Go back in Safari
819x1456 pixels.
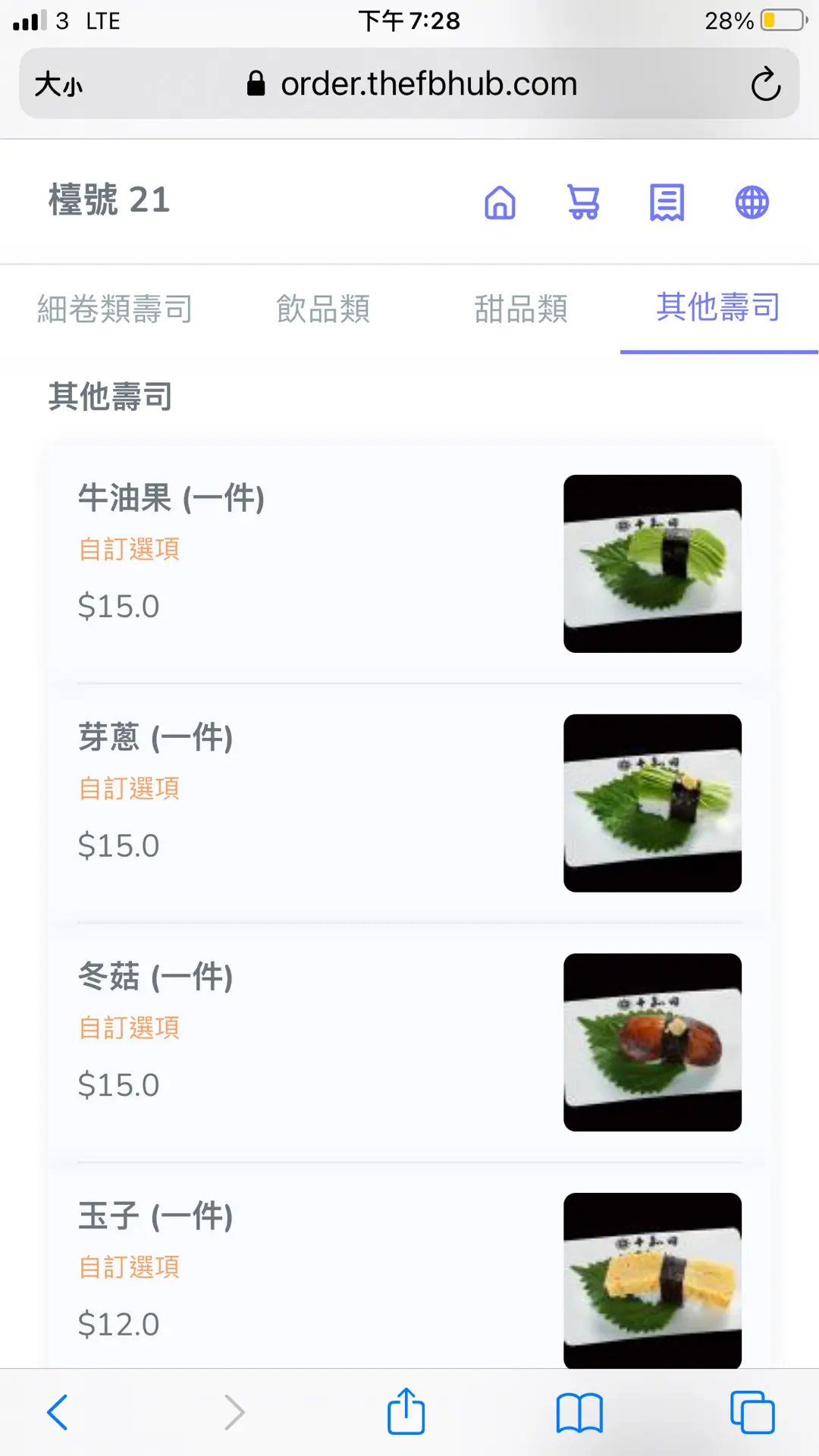tap(58, 1413)
